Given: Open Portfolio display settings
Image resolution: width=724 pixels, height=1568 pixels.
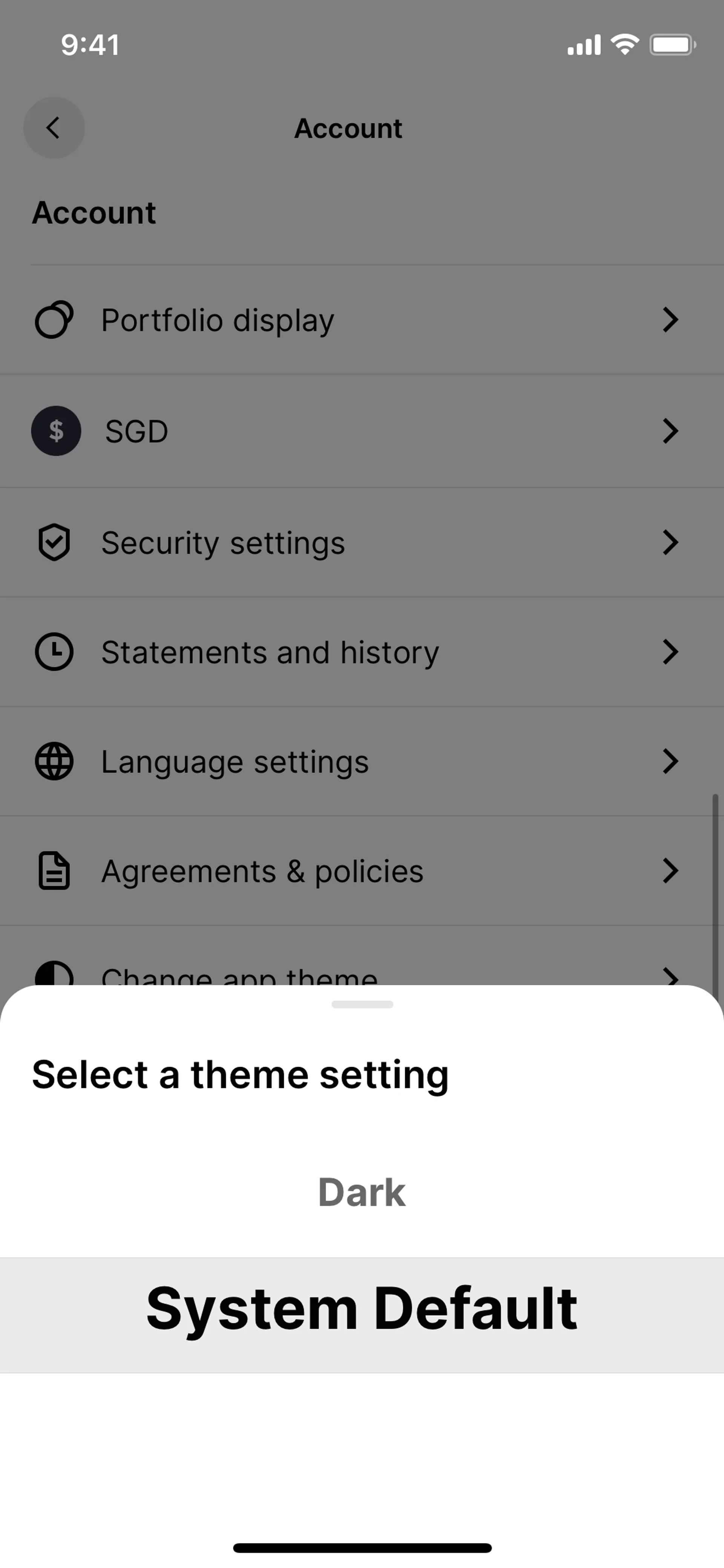Looking at the screenshot, I should coord(361,320).
